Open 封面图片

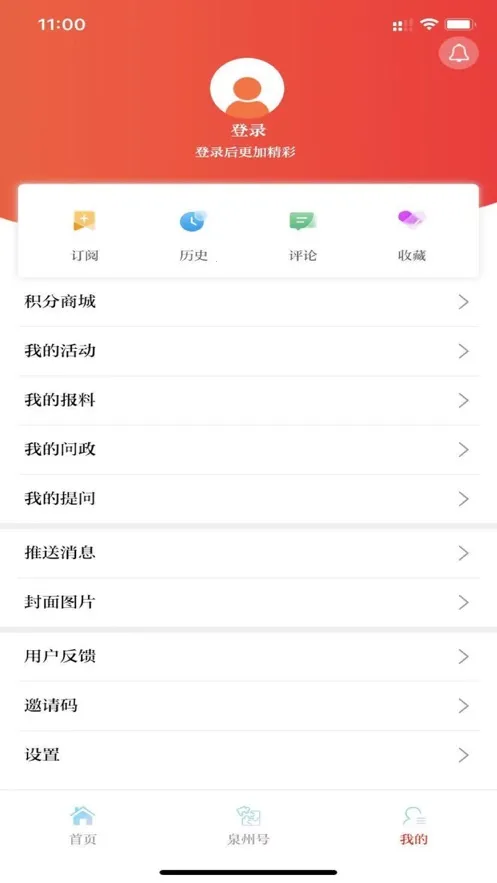[248, 602]
